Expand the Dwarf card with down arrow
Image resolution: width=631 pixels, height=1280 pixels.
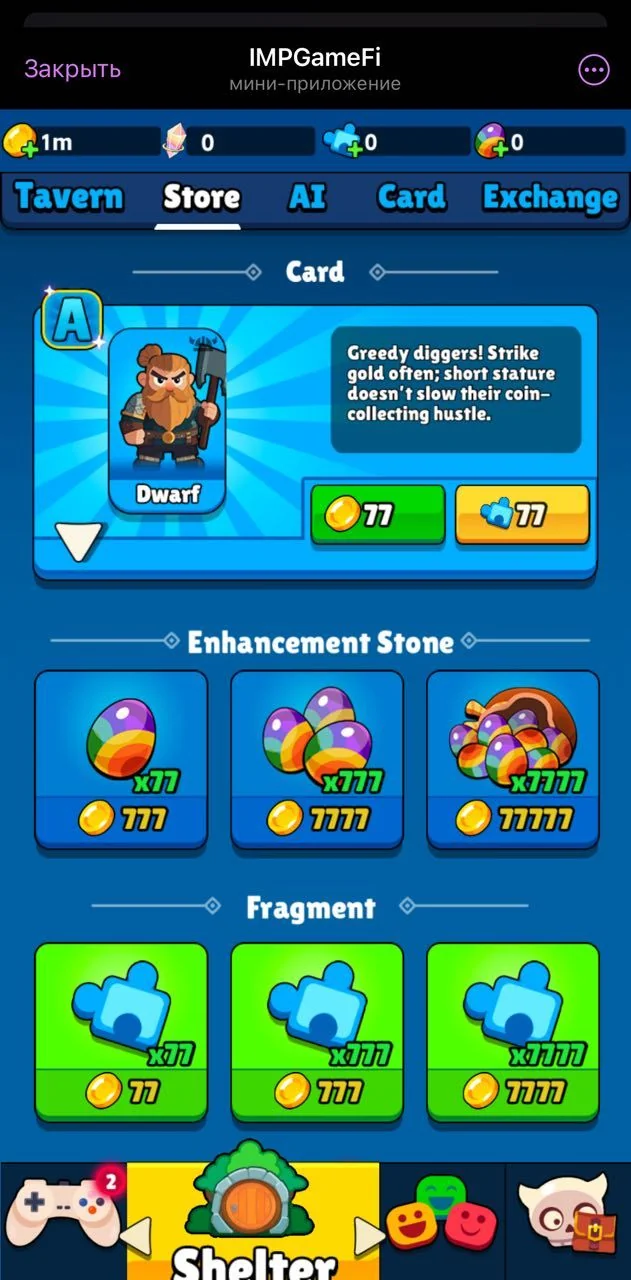(78, 541)
